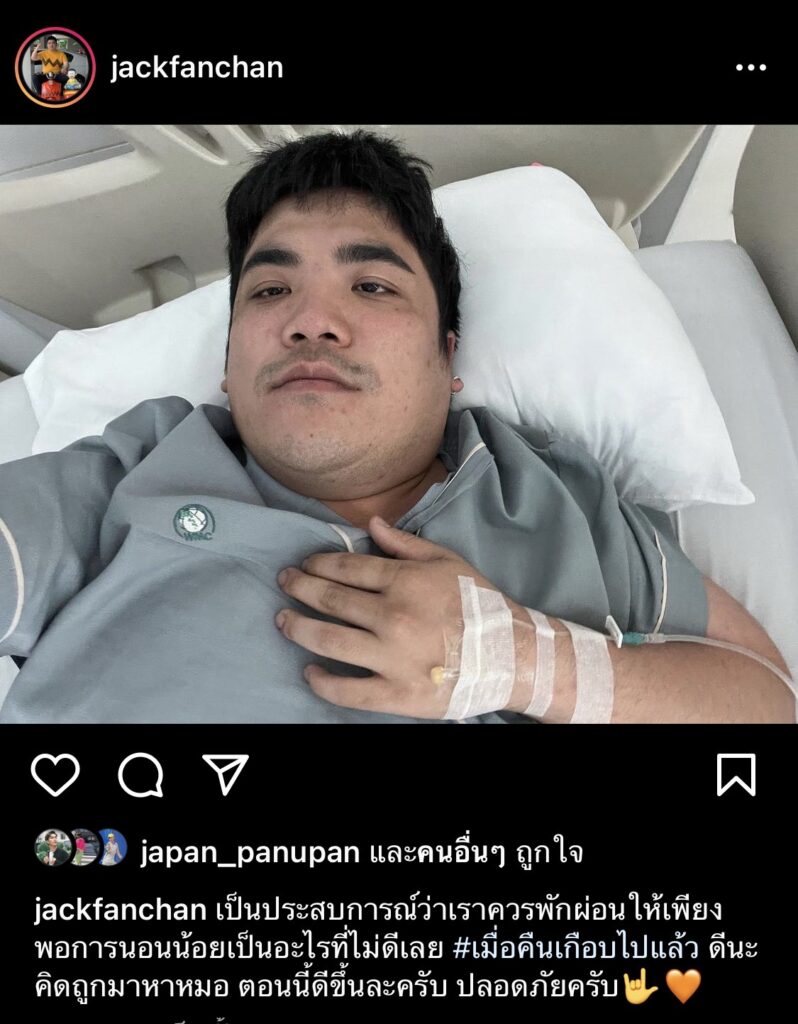Open the jackfanchan username in the post header
This screenshot has width=798, height=1024.
pos(197,67)
